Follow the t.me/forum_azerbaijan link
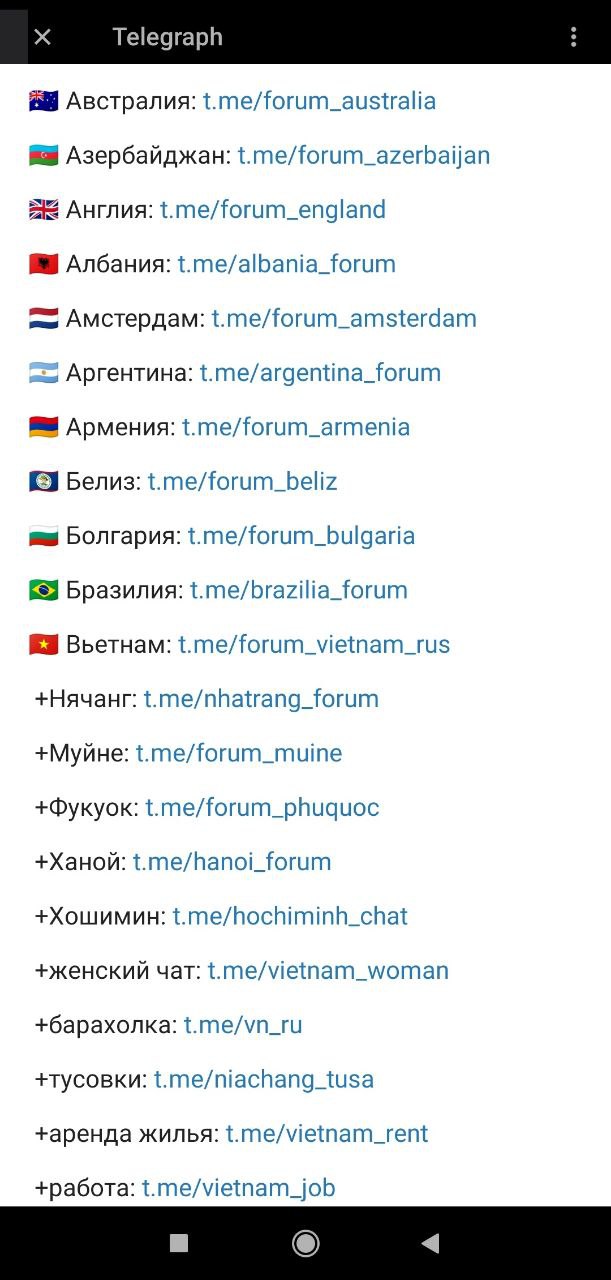The image size is (611, 1280). click(363, 155)
